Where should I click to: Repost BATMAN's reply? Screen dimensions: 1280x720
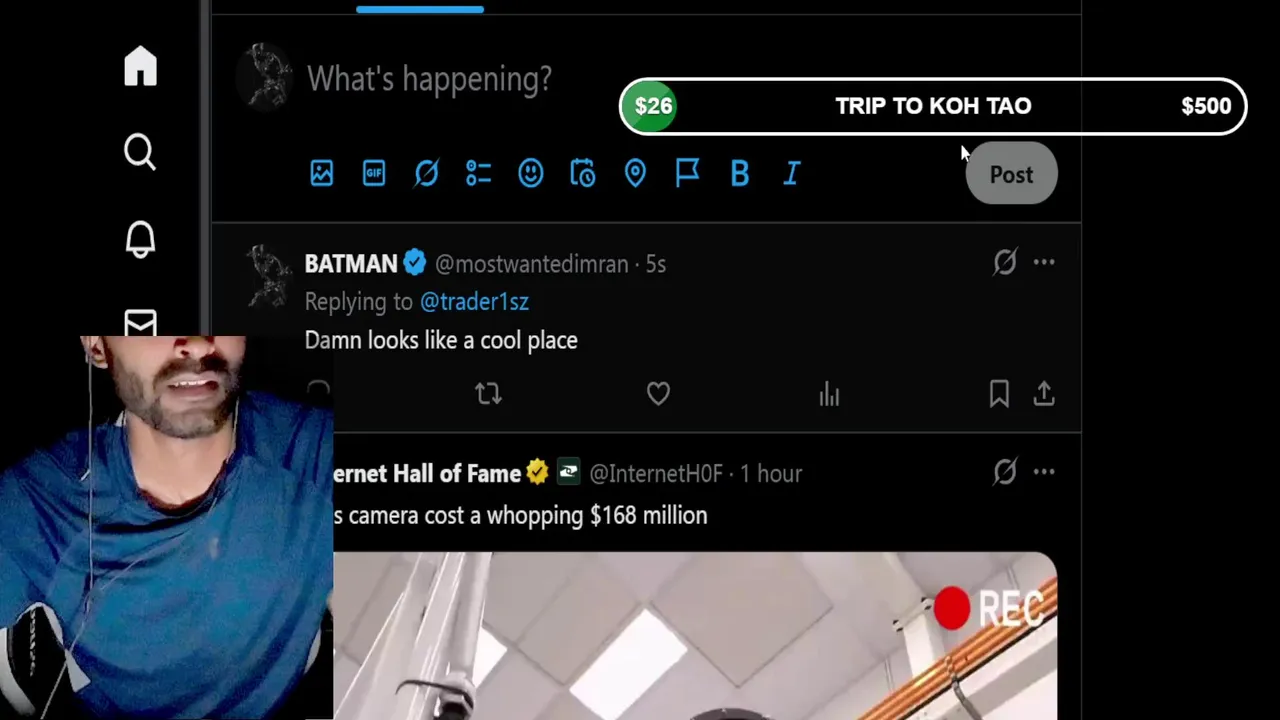coord(488,394)
